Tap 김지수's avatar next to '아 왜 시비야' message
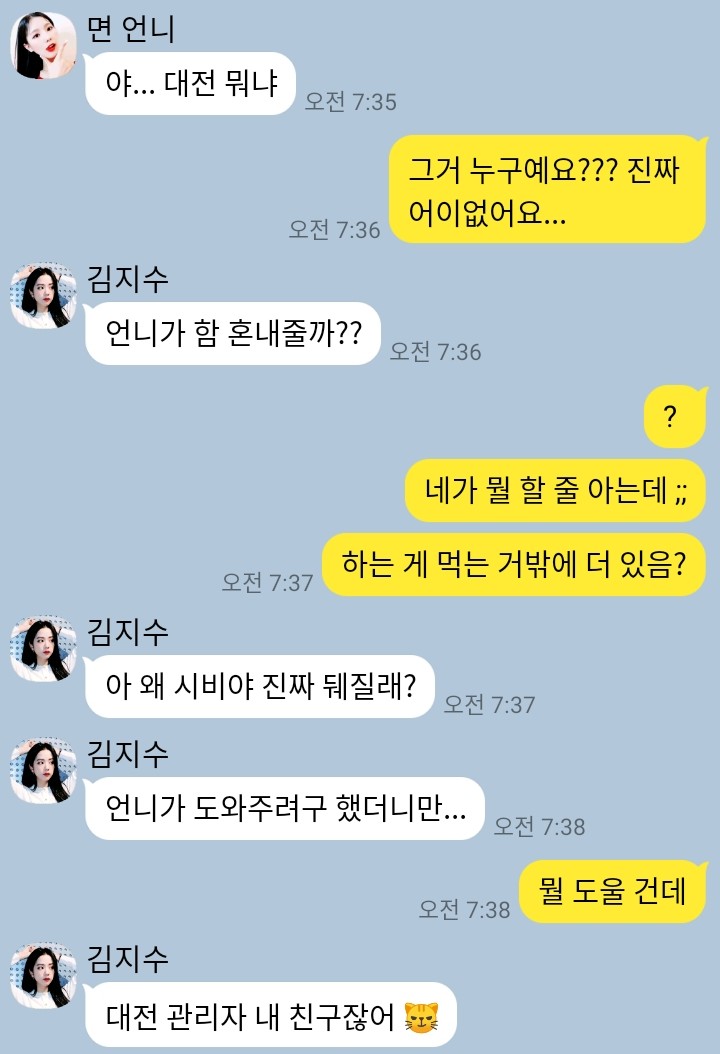 point(43,649)
